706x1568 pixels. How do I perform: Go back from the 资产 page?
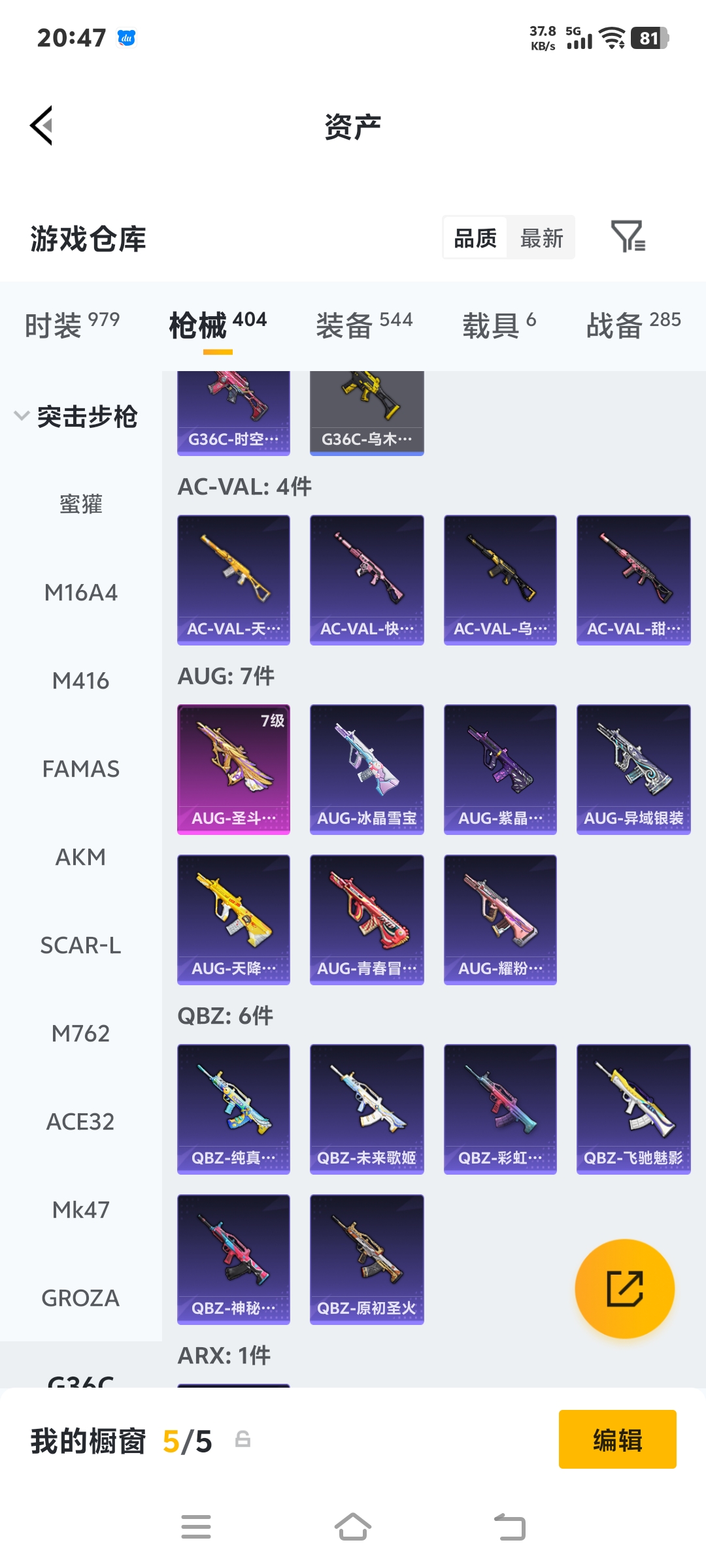click(42, 125)
